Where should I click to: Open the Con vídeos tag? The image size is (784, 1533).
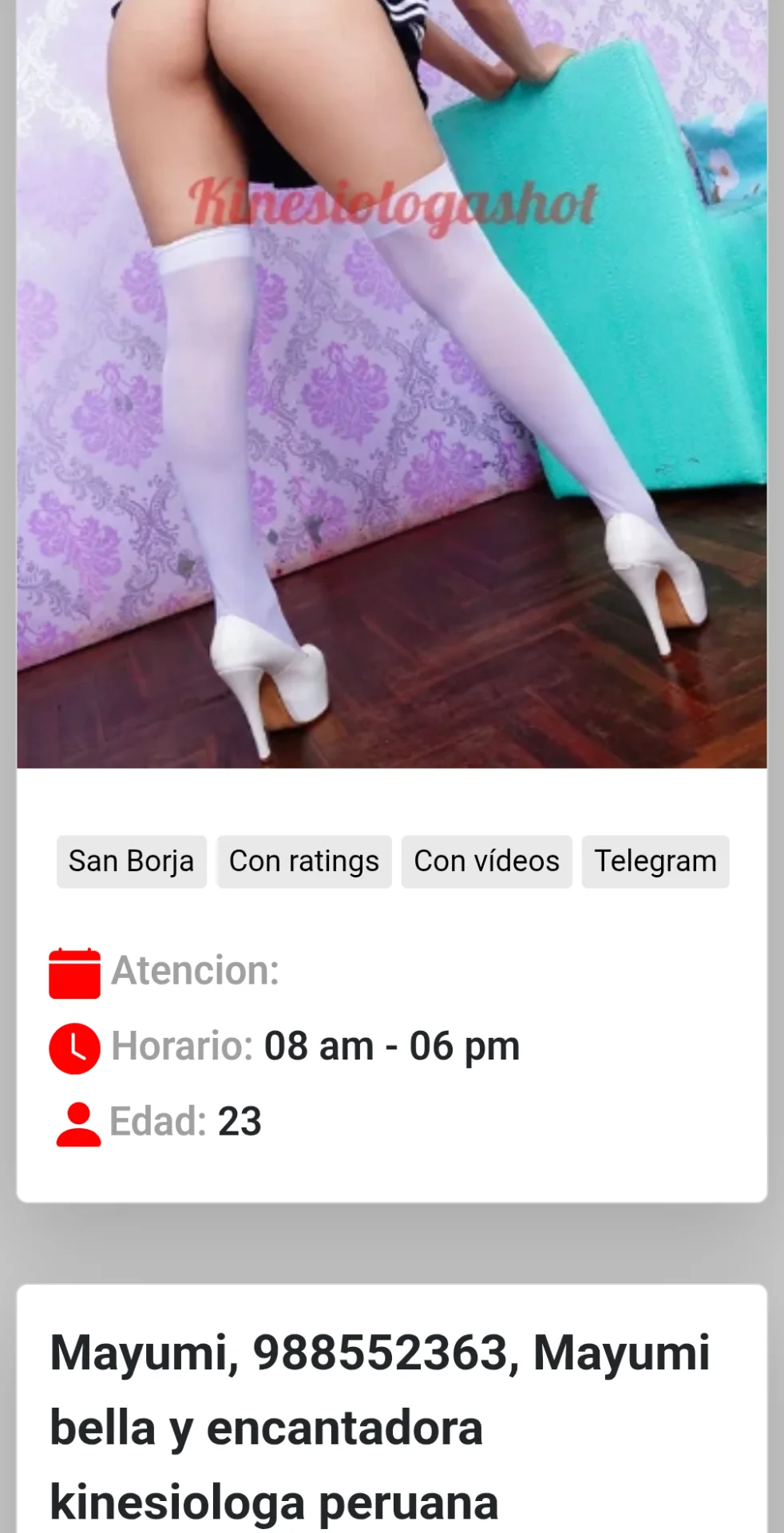[486, 862]
